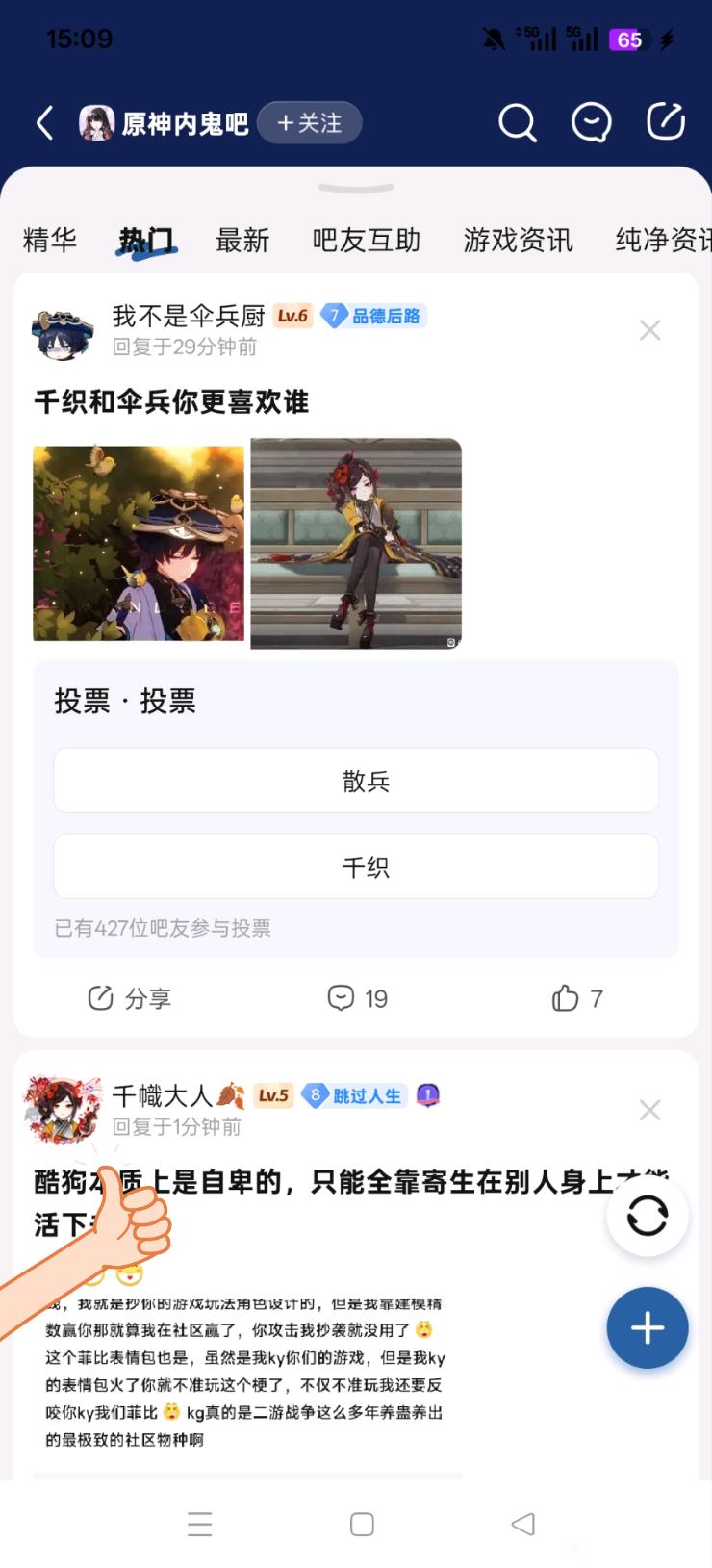Switch to the 最新 tab

point(242,240)
